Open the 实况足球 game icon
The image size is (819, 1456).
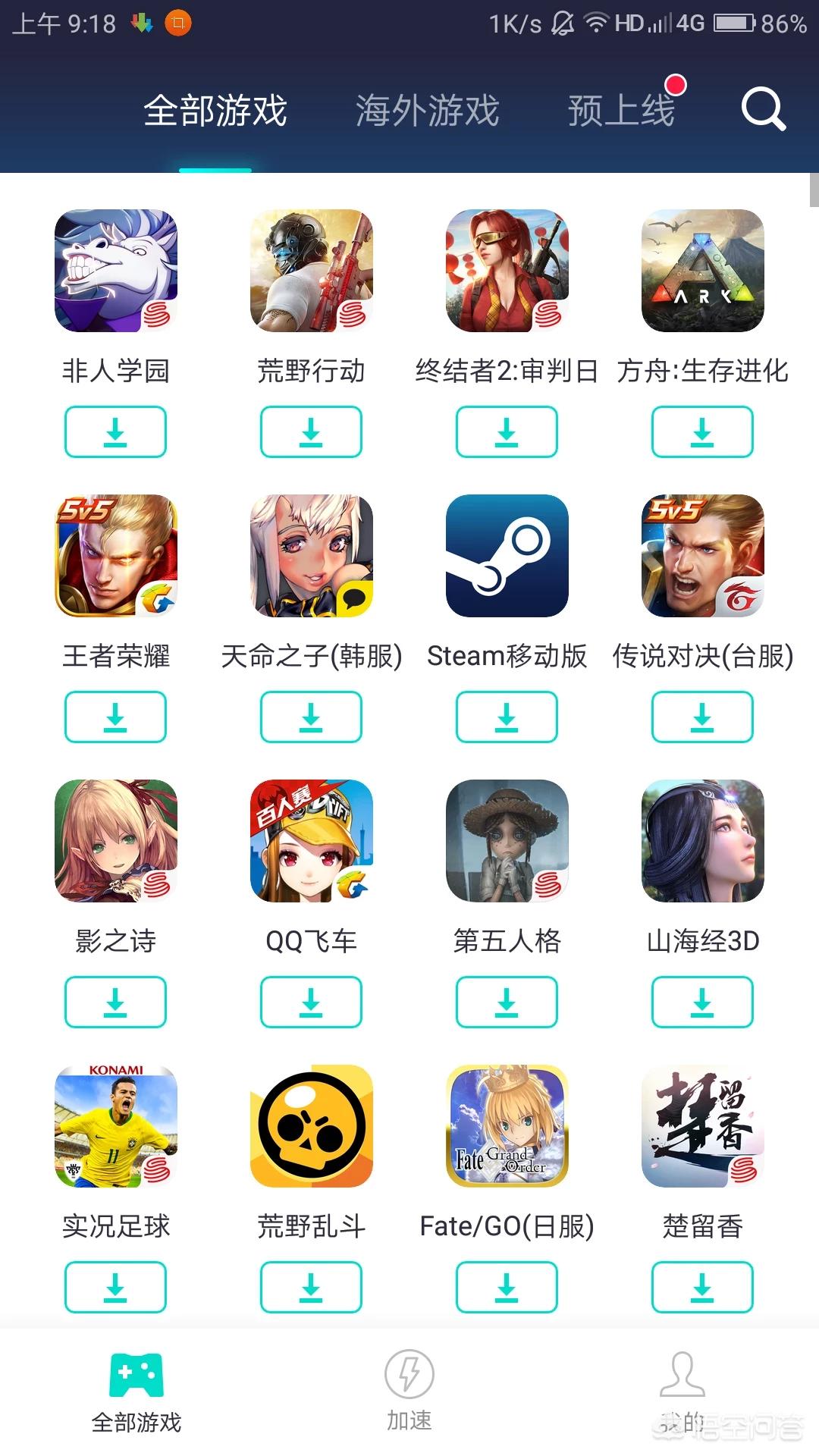coord(115,1126)
